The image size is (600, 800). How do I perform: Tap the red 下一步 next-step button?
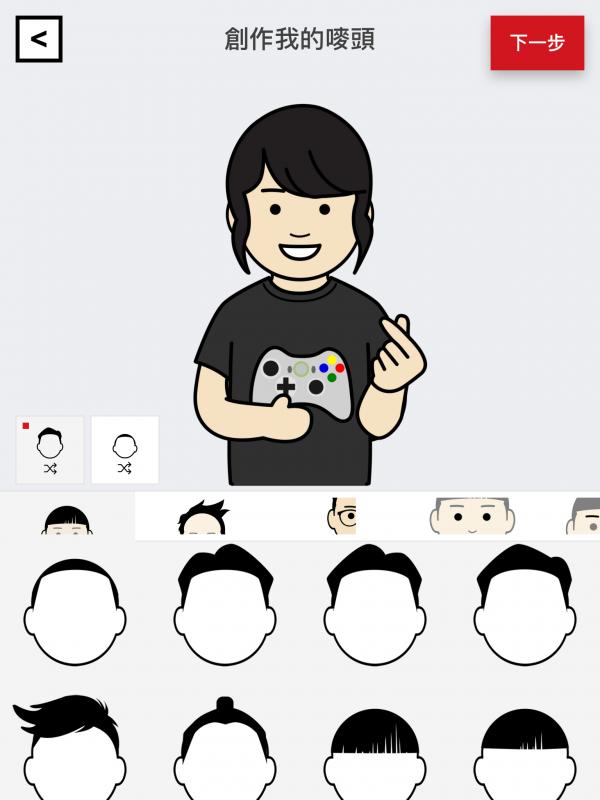click(x=537, y=43)
